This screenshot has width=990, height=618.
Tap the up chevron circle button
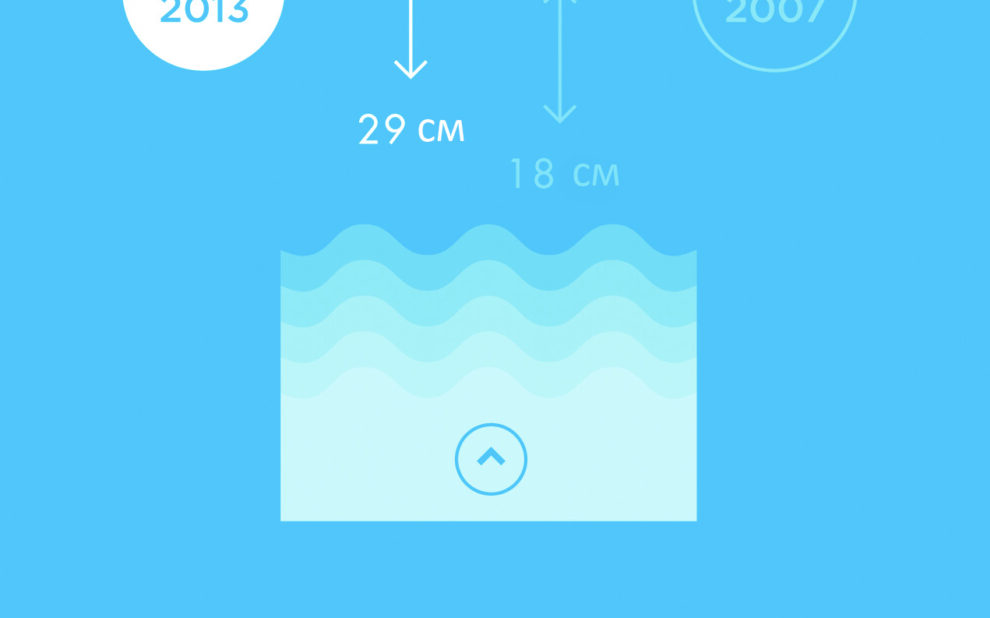[x=490, y=459]
